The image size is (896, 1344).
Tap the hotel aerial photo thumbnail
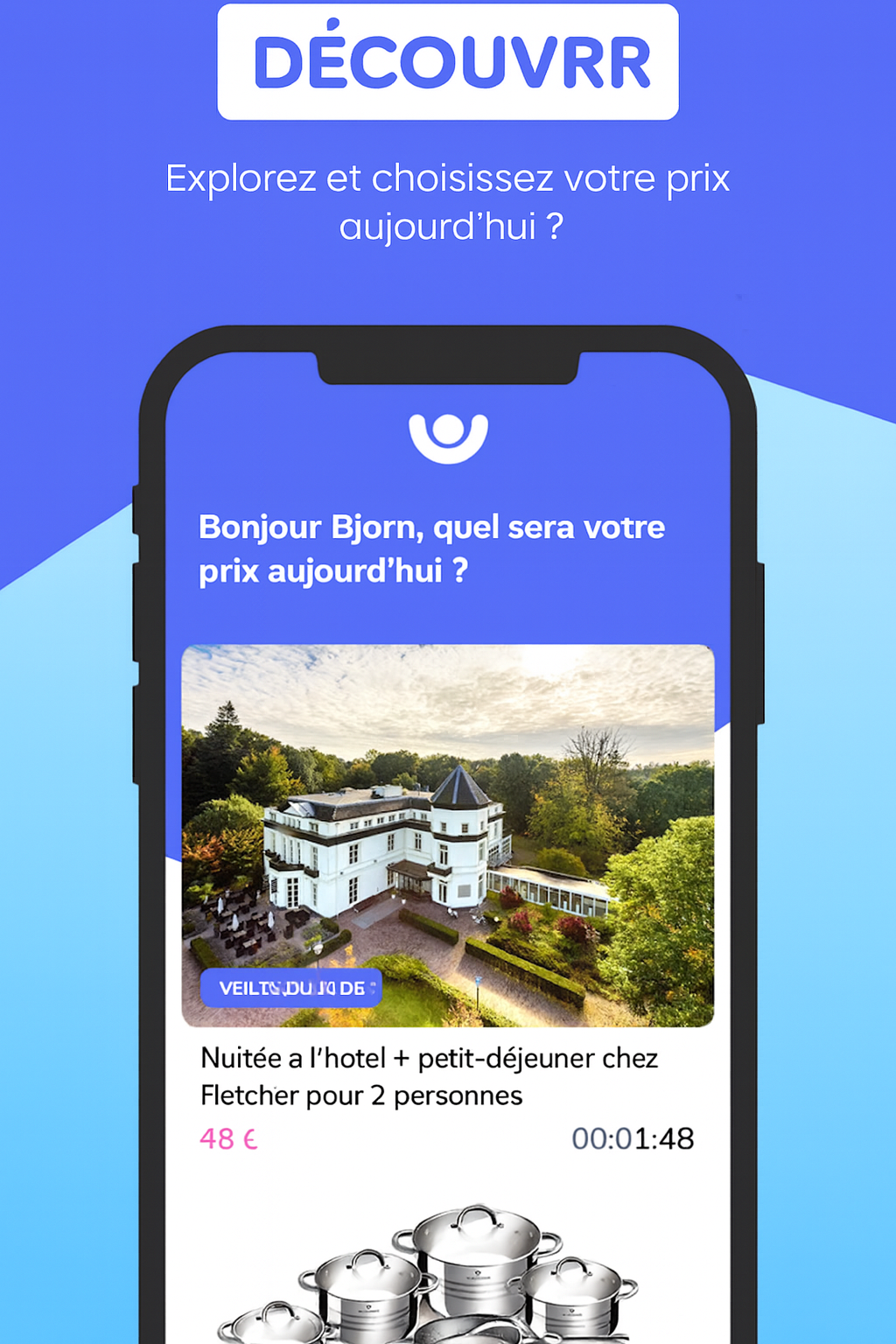click(447, 831)
